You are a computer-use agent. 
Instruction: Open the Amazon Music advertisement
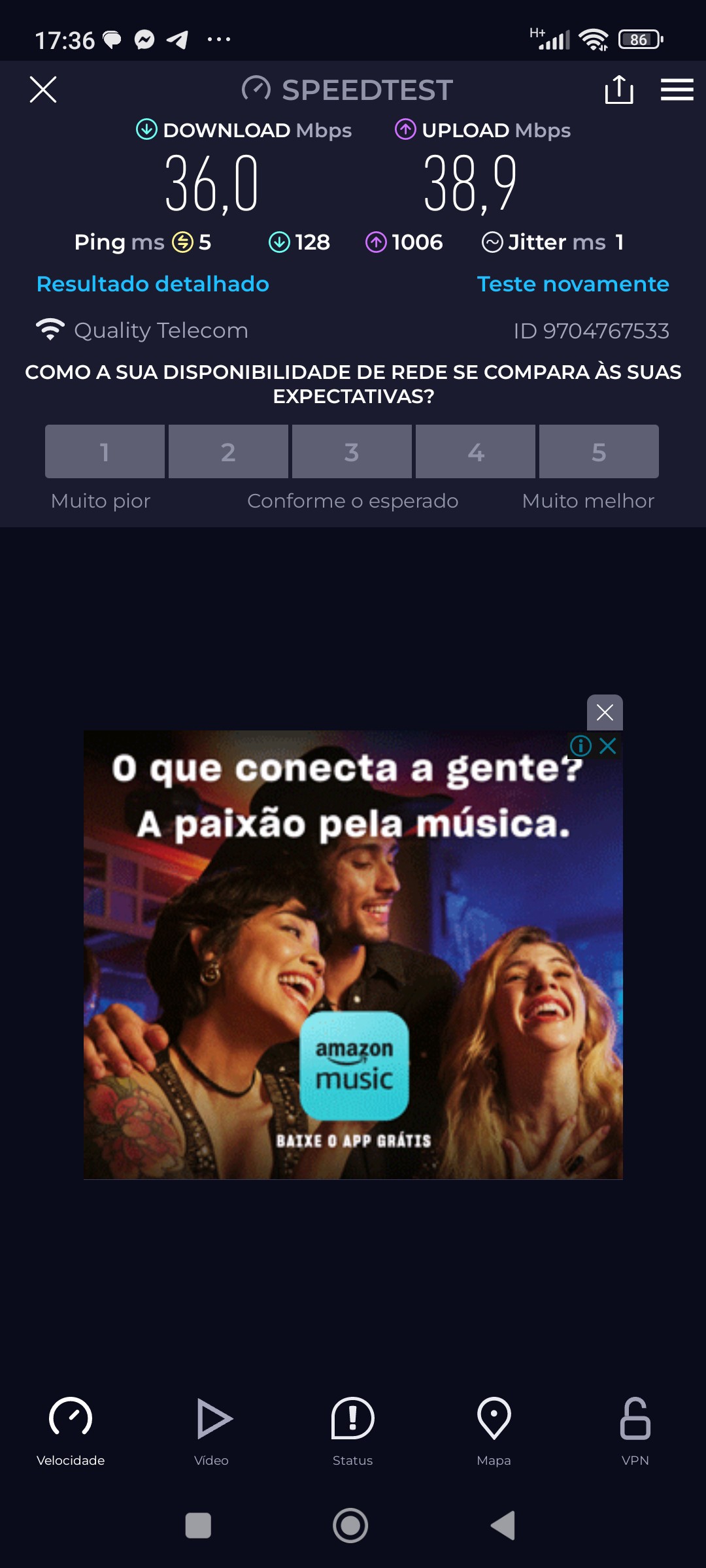point(353,980)
